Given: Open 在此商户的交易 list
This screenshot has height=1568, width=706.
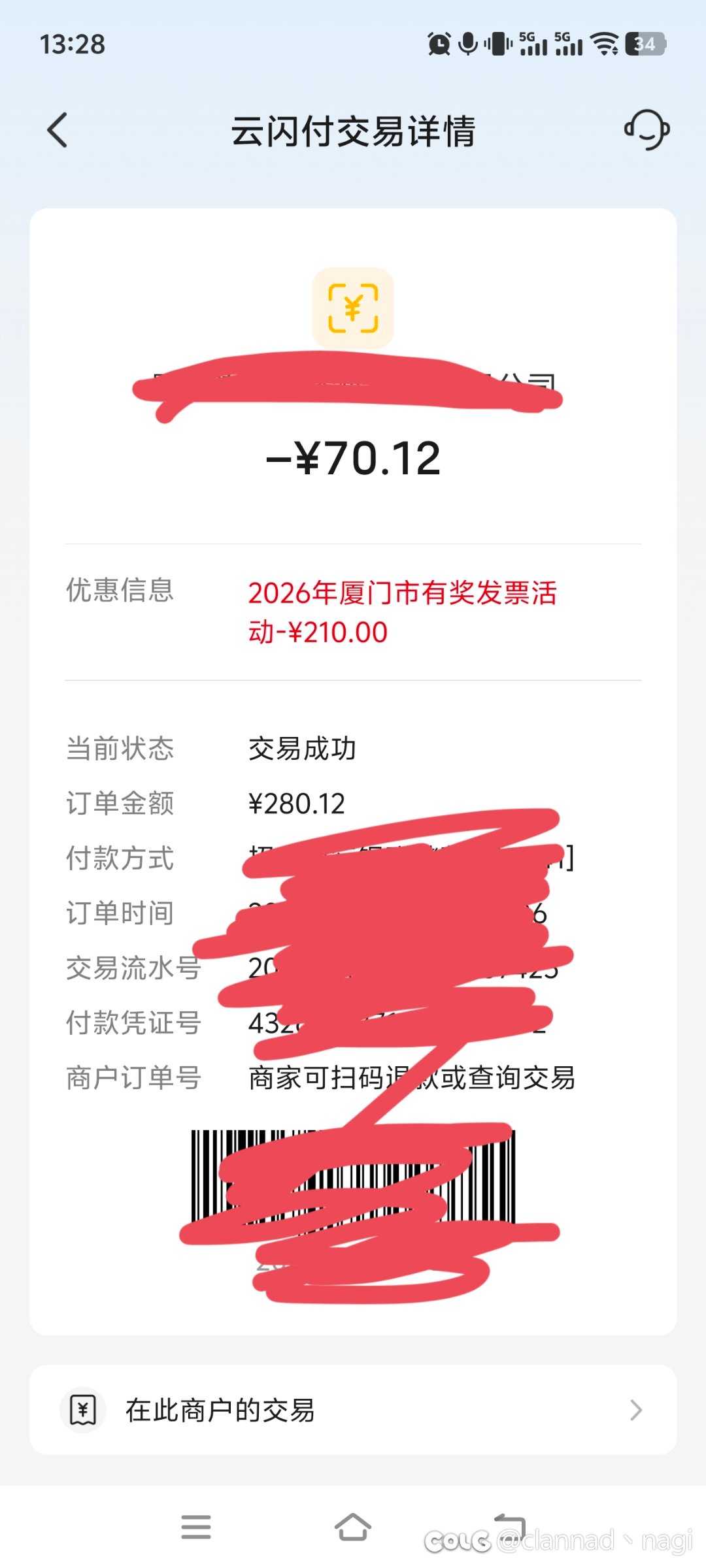Looking at the screenshot, I should [x=353, y=1410].
